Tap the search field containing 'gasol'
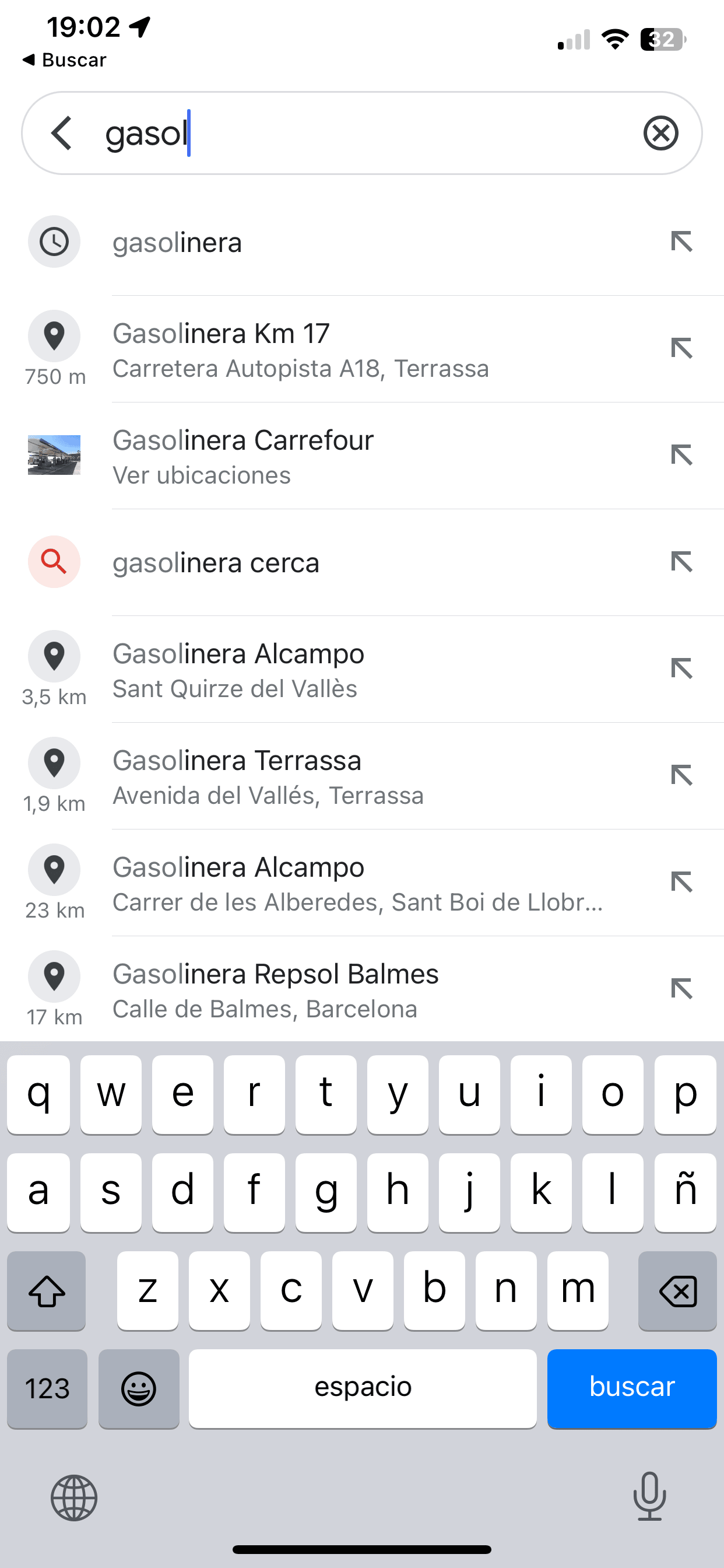Viewport: 724px width, 1568px height. tap(362, 132)
